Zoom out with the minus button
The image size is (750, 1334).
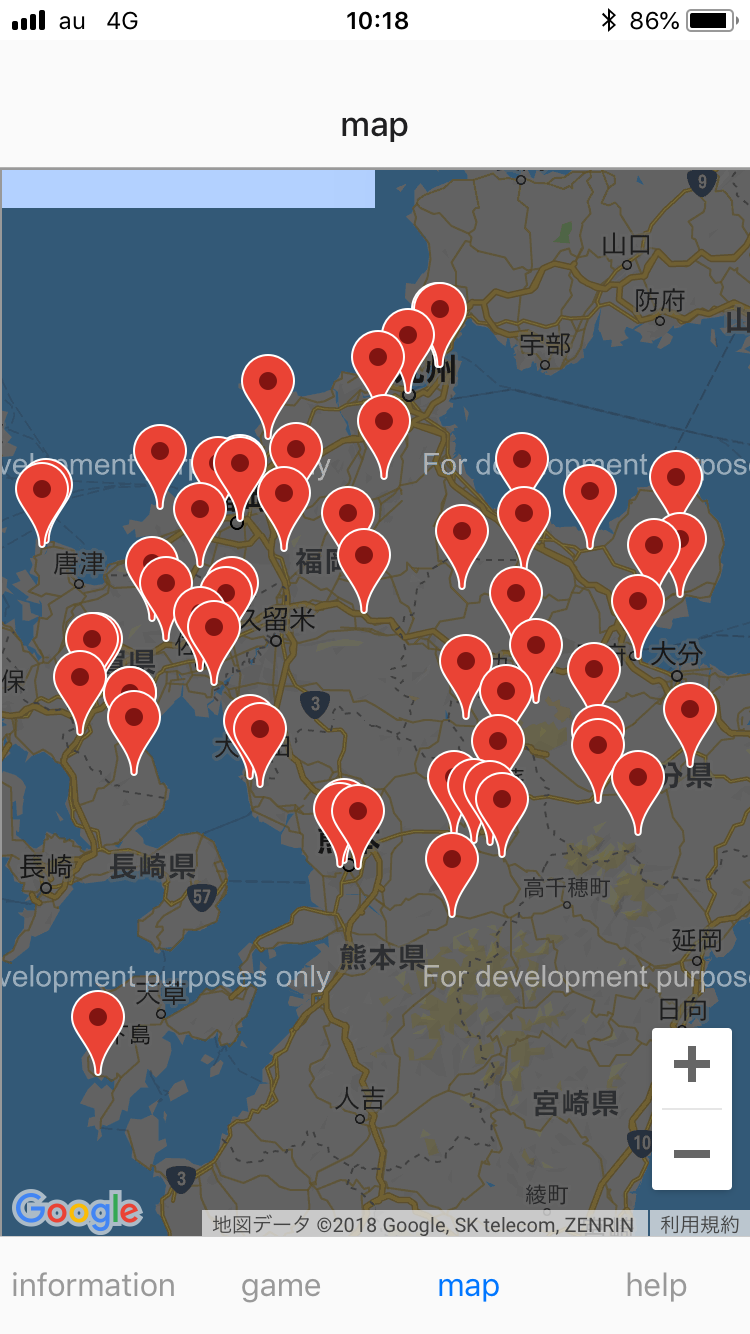[691, 1153]
